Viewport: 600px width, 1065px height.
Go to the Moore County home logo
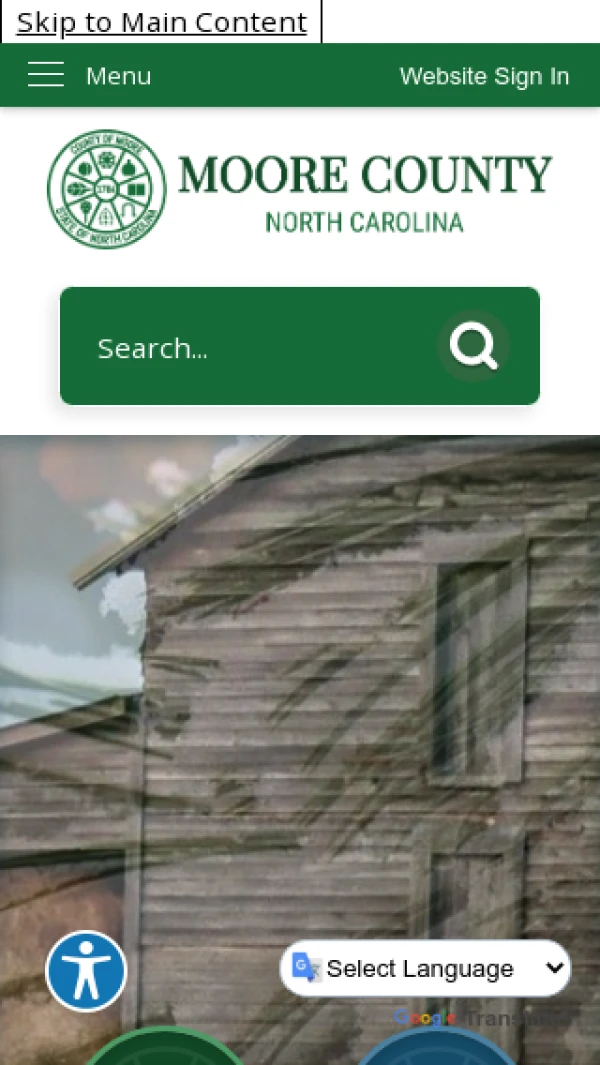click(x=300, y=190)
